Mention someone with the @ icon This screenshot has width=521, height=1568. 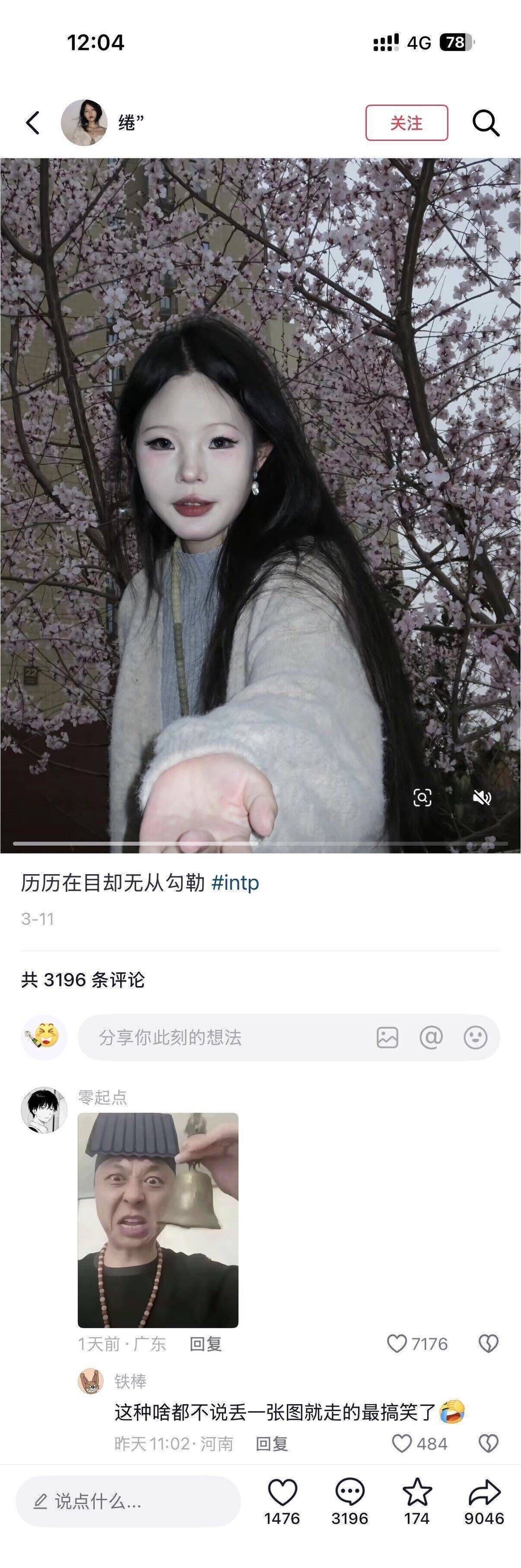(431, 1037)
